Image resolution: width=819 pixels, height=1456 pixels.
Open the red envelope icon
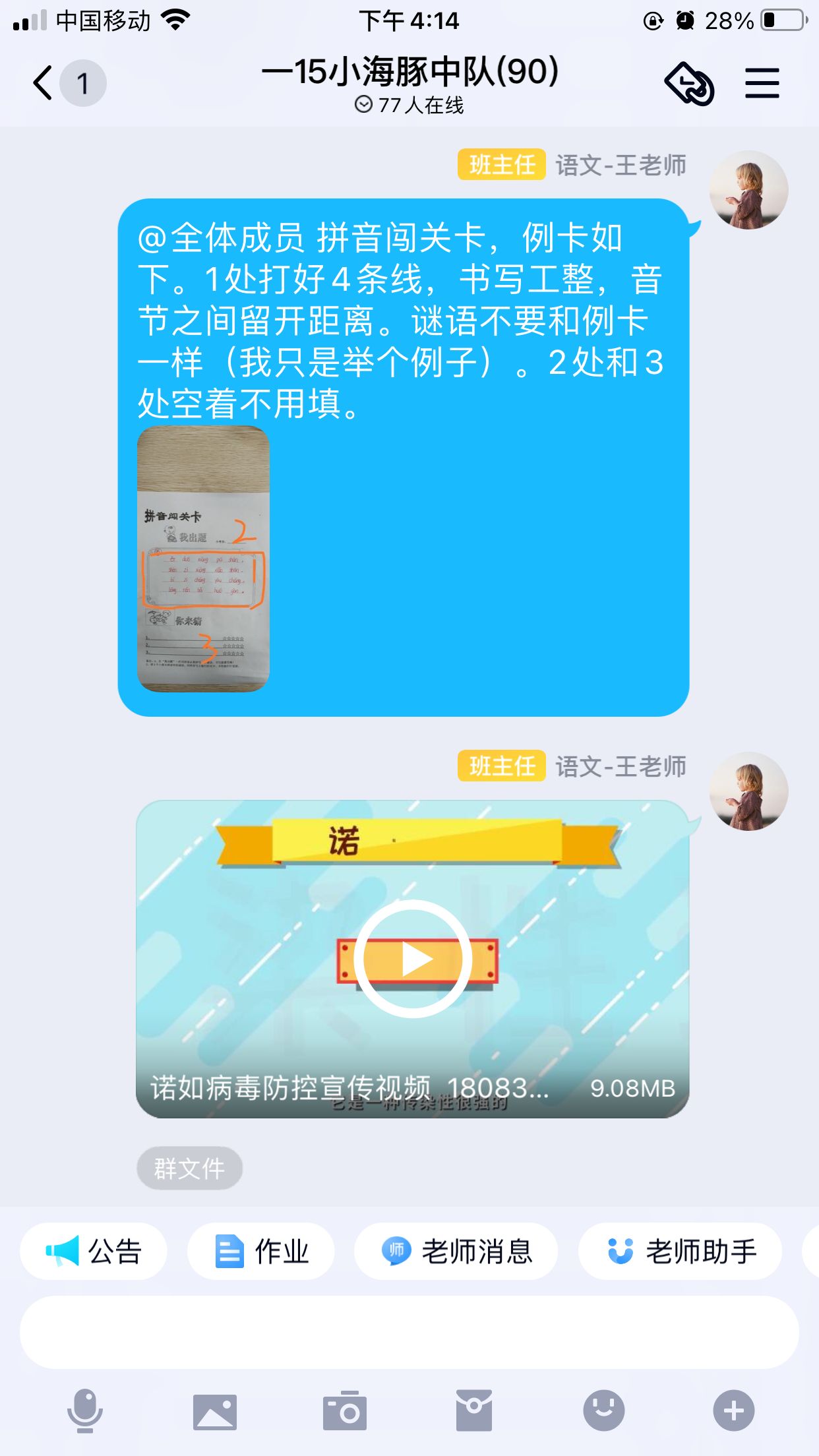(x=474, y=1410)
